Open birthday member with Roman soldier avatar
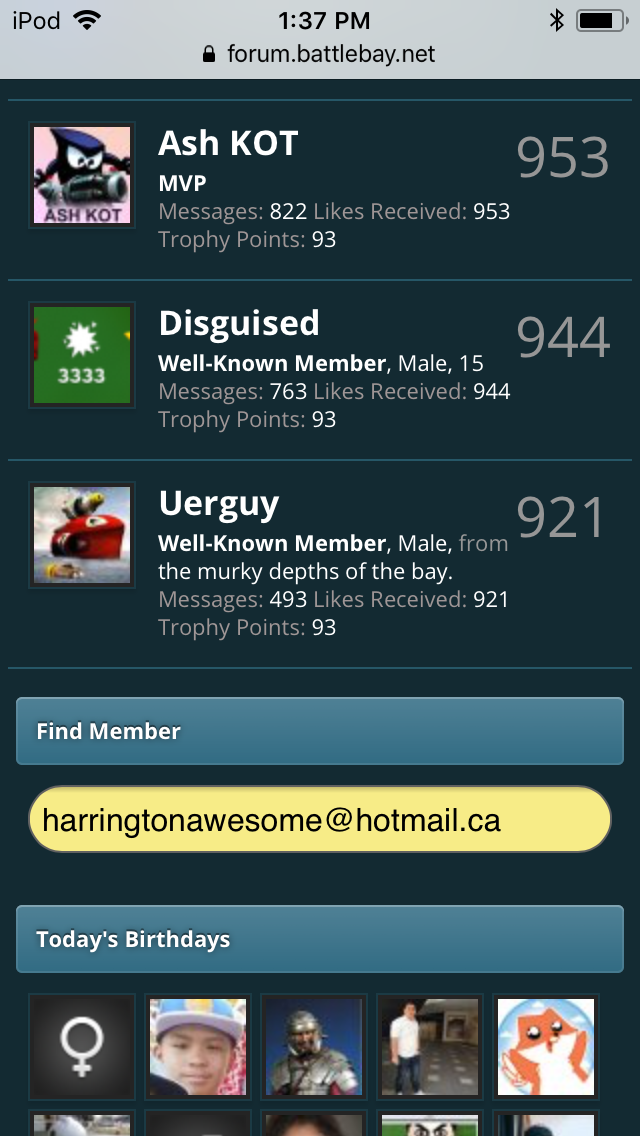The width and height of the screenshot is (640, 1136). 314,1046
